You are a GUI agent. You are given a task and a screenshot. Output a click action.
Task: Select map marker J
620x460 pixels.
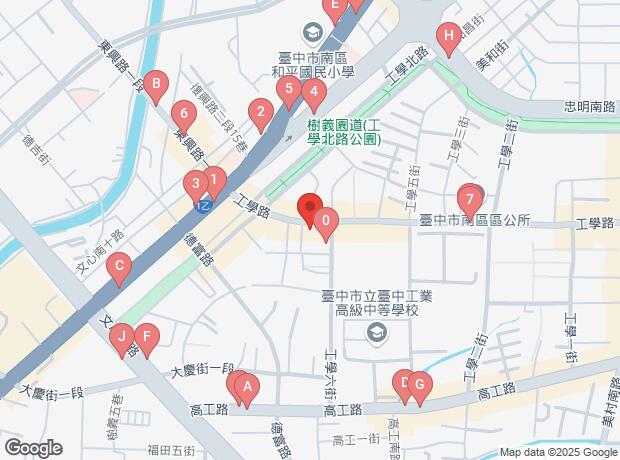tap(122, 338)
